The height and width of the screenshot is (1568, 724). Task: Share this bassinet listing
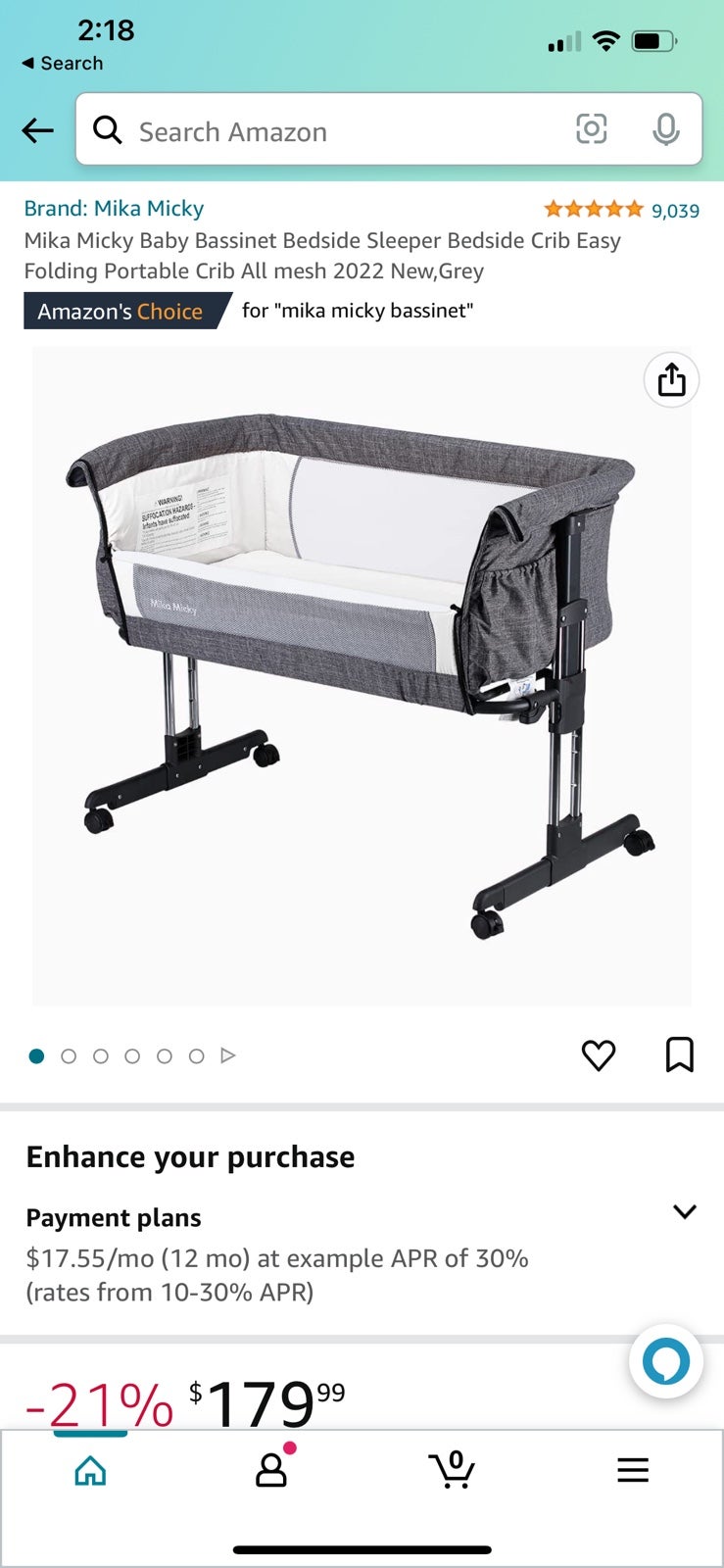671,379
